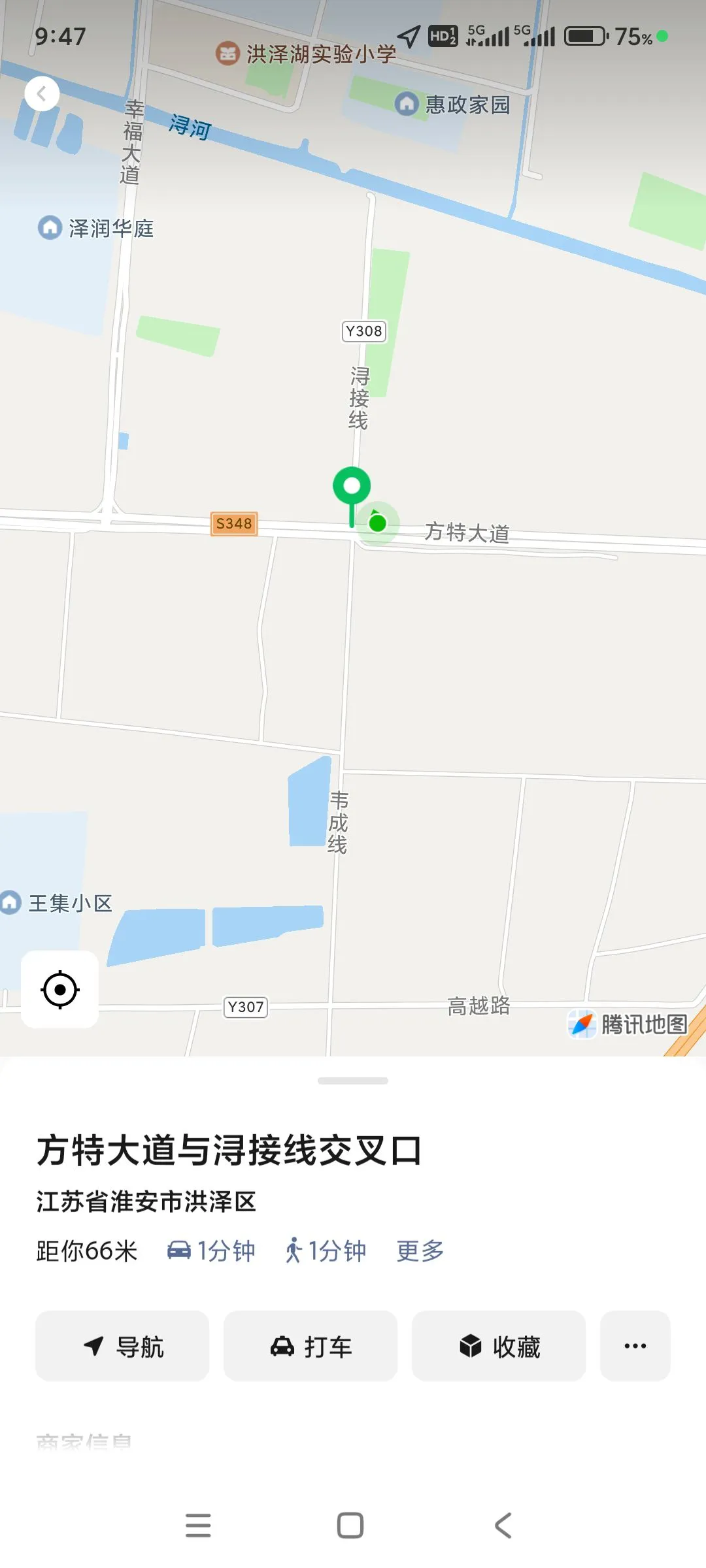Recenter map on my current location
706x1568 pixels.
(60, 990)
